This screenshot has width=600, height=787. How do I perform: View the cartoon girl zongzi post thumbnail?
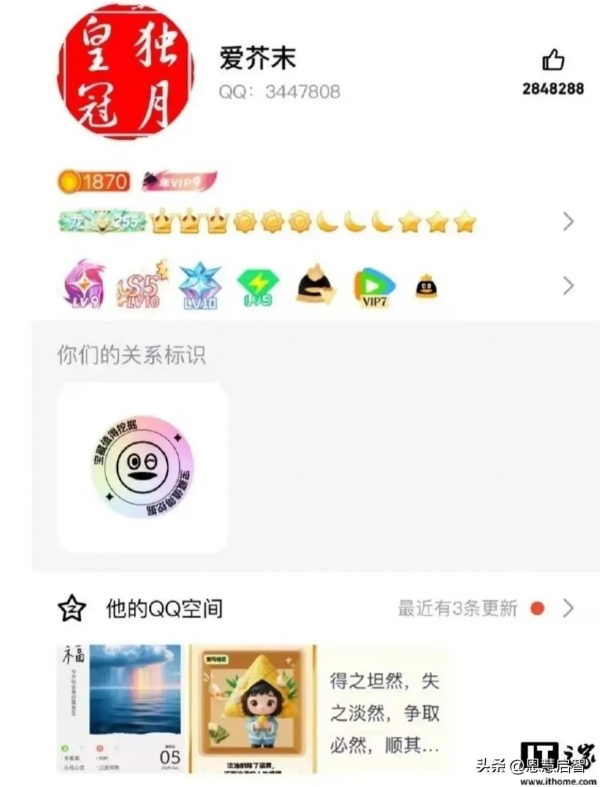[x=252, y=707]
